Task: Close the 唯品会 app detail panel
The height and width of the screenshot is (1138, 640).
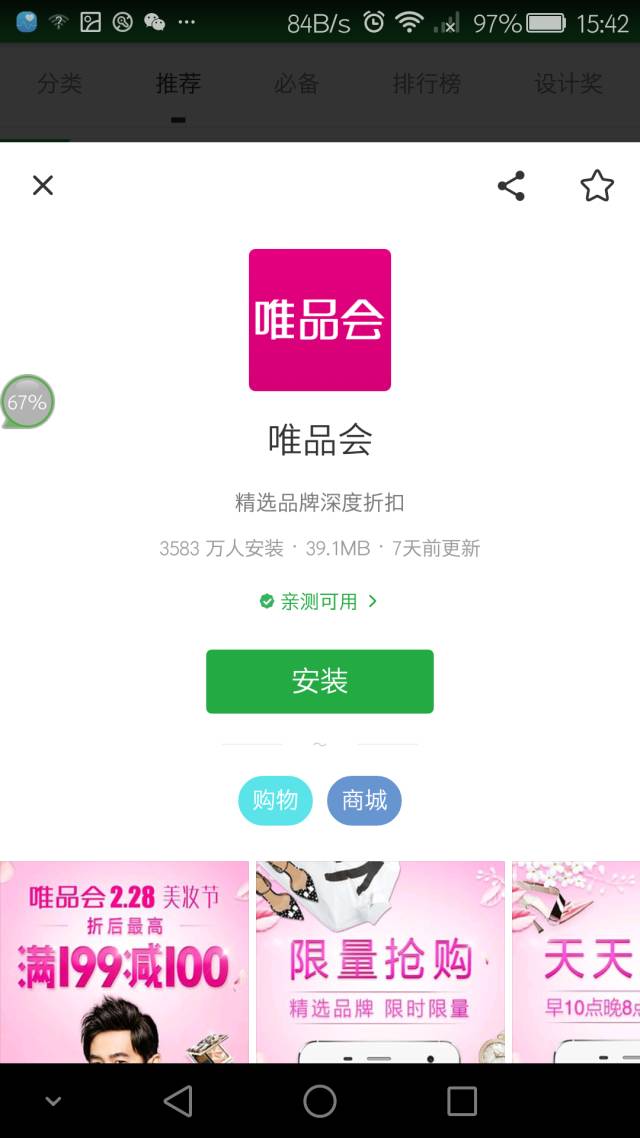Action: pos(43,186)
